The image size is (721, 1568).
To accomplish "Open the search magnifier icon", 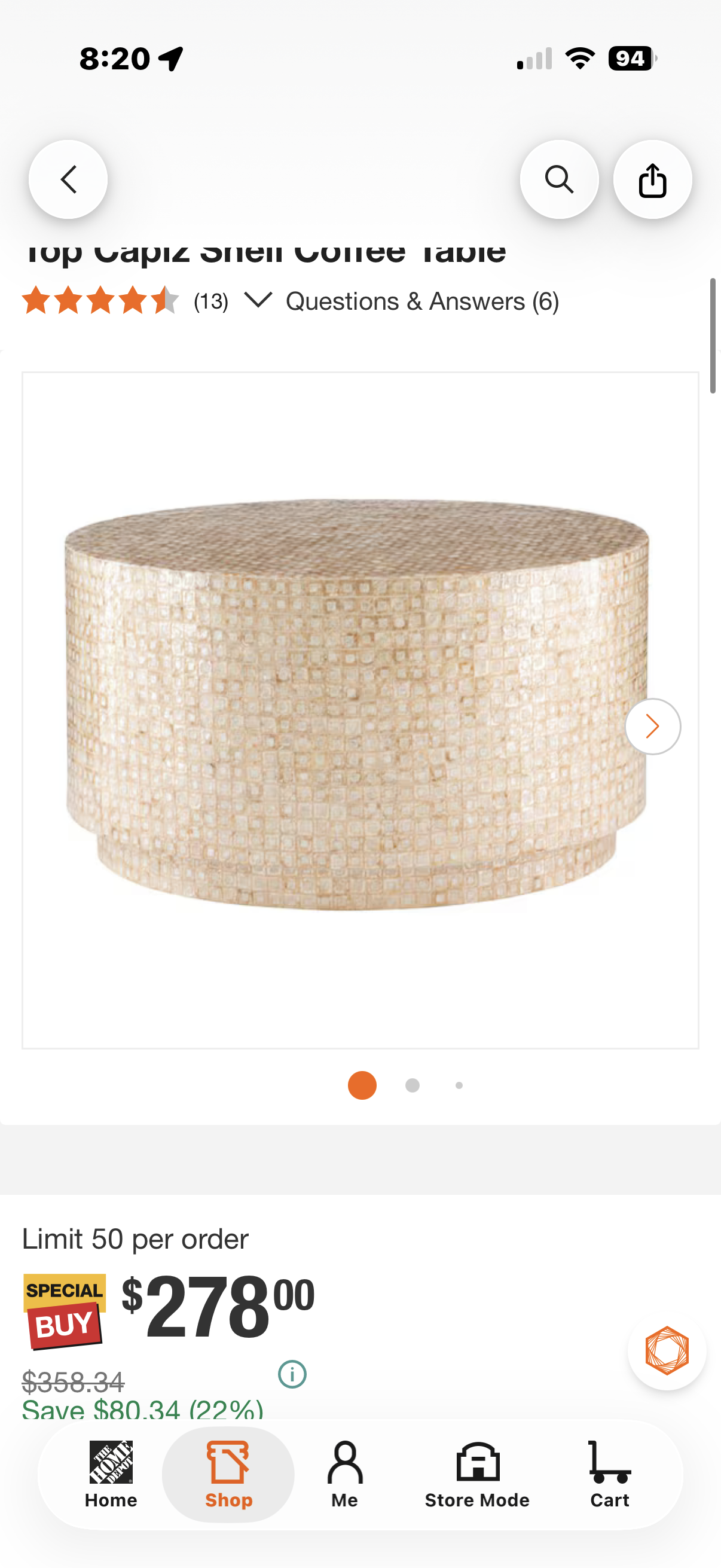I will coord(559,179).
